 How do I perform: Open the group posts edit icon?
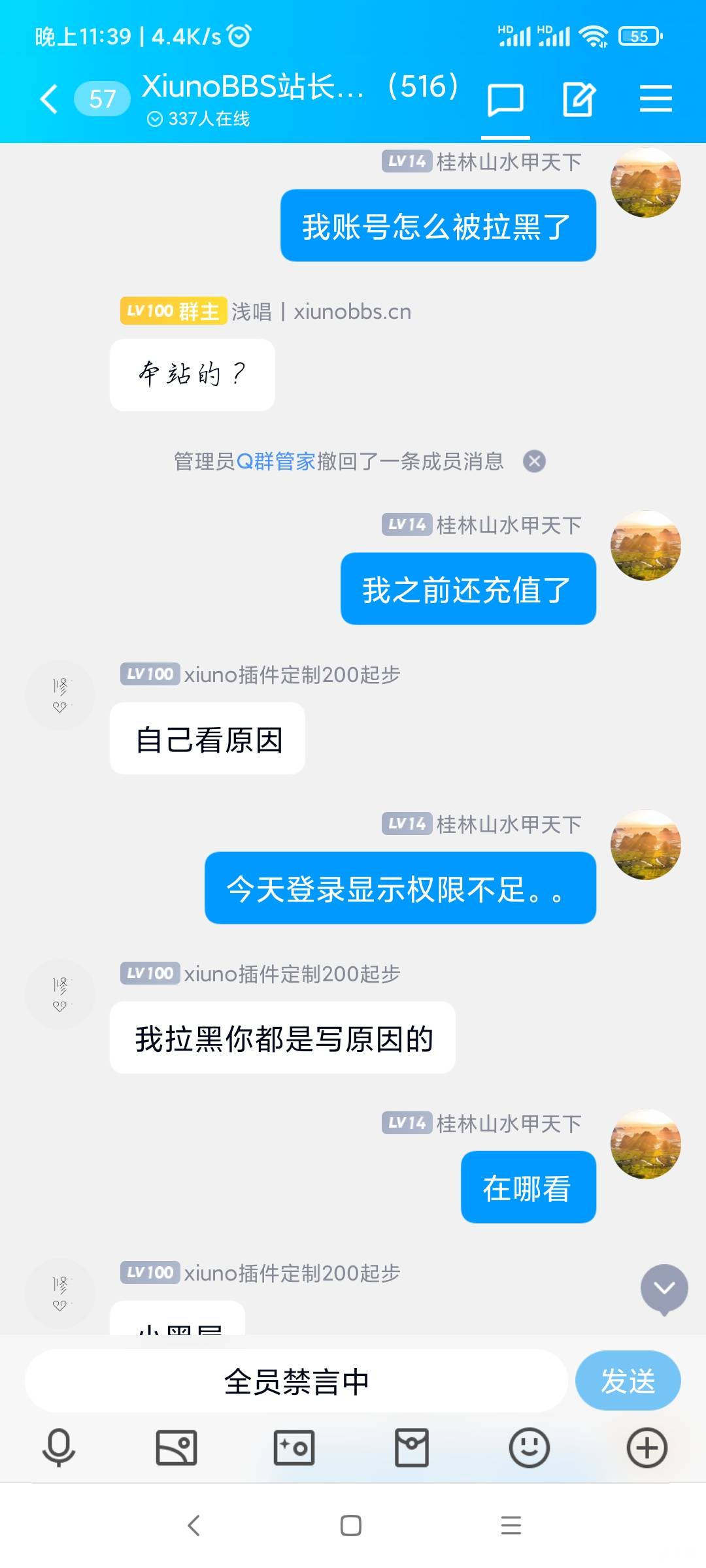point(579,100)
